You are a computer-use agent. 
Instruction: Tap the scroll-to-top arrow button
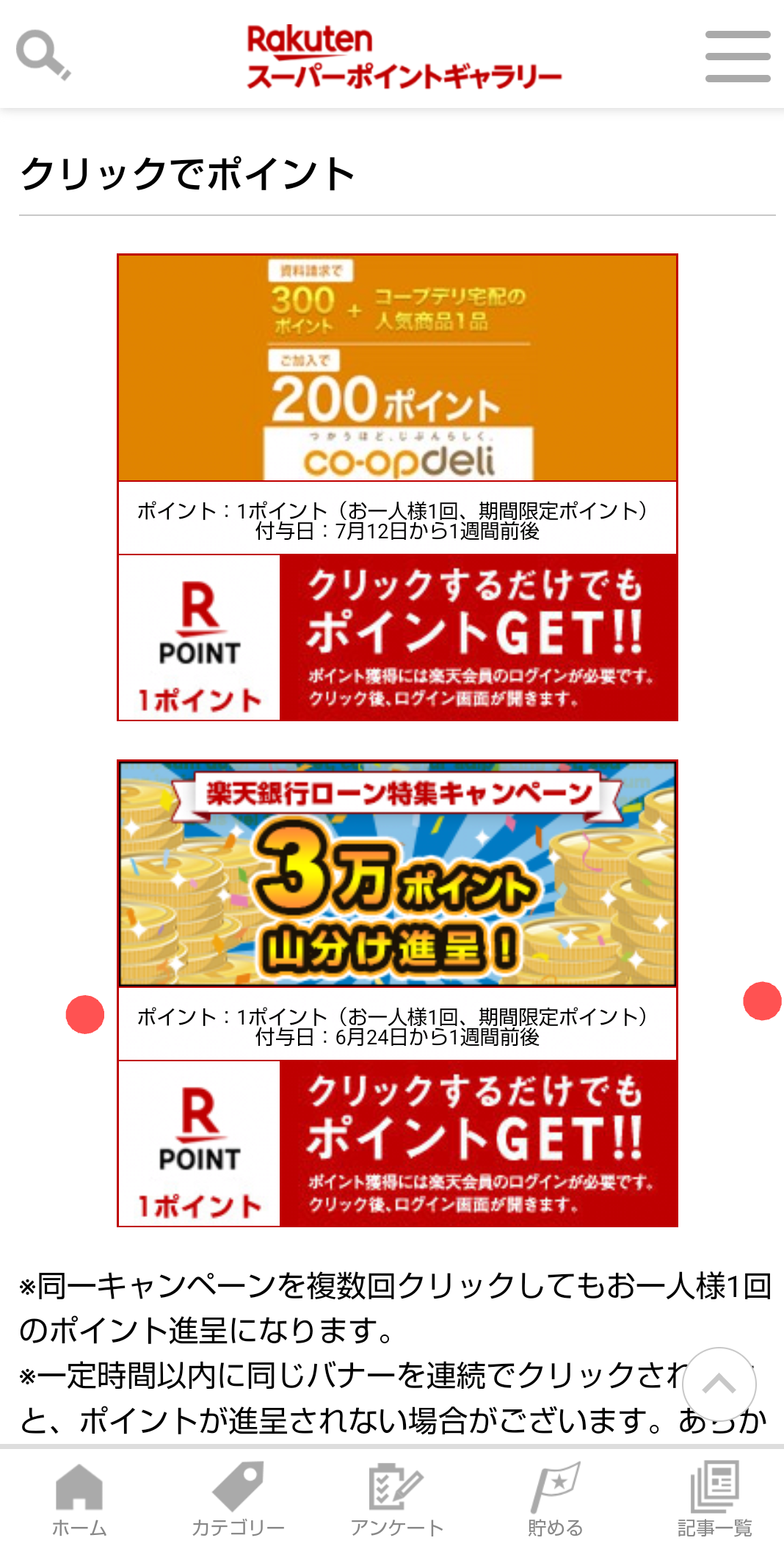click(719, 1384)
